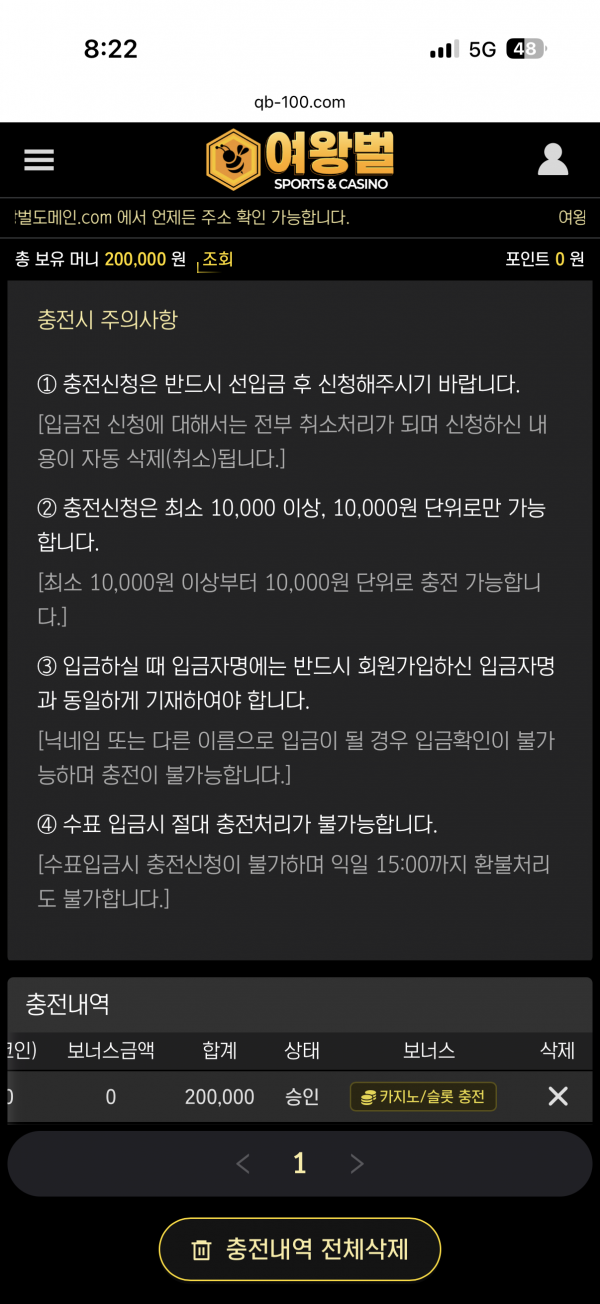Open the hamburger drawer menu
This screenshot has width=600, height=1304.
(39, 160)
